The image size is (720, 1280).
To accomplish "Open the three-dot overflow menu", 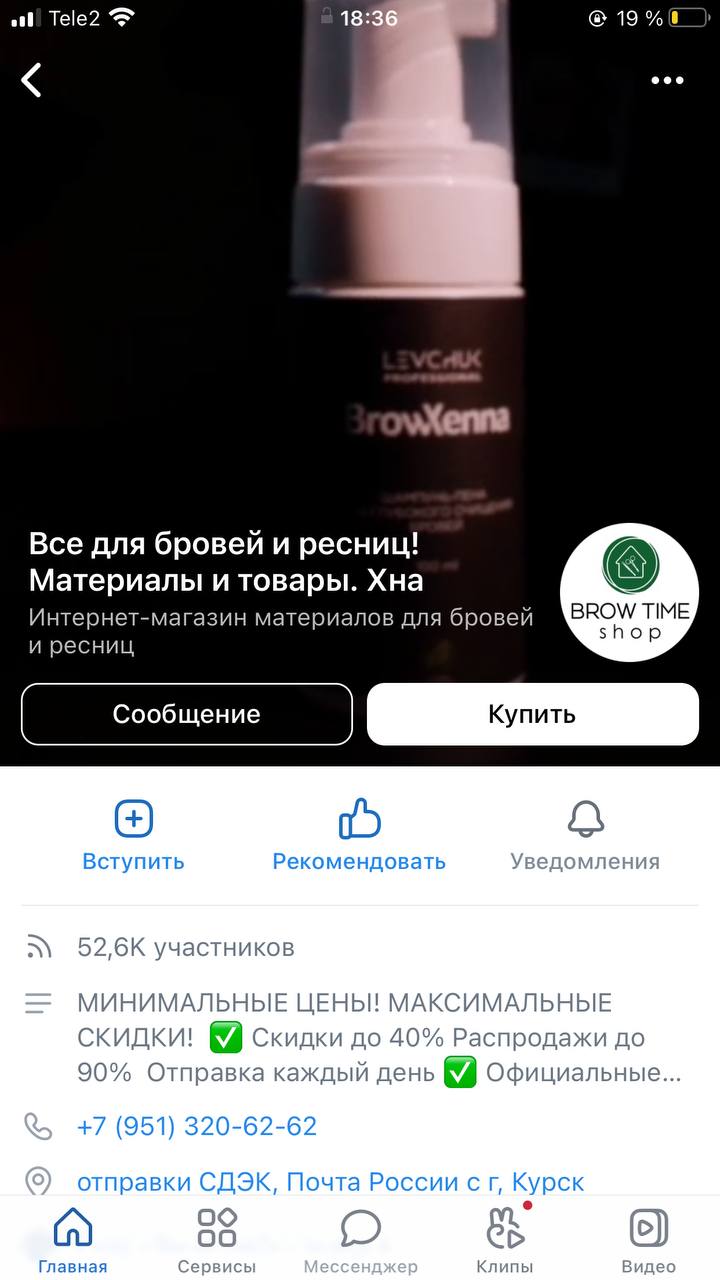I will [x=667, y=80].
